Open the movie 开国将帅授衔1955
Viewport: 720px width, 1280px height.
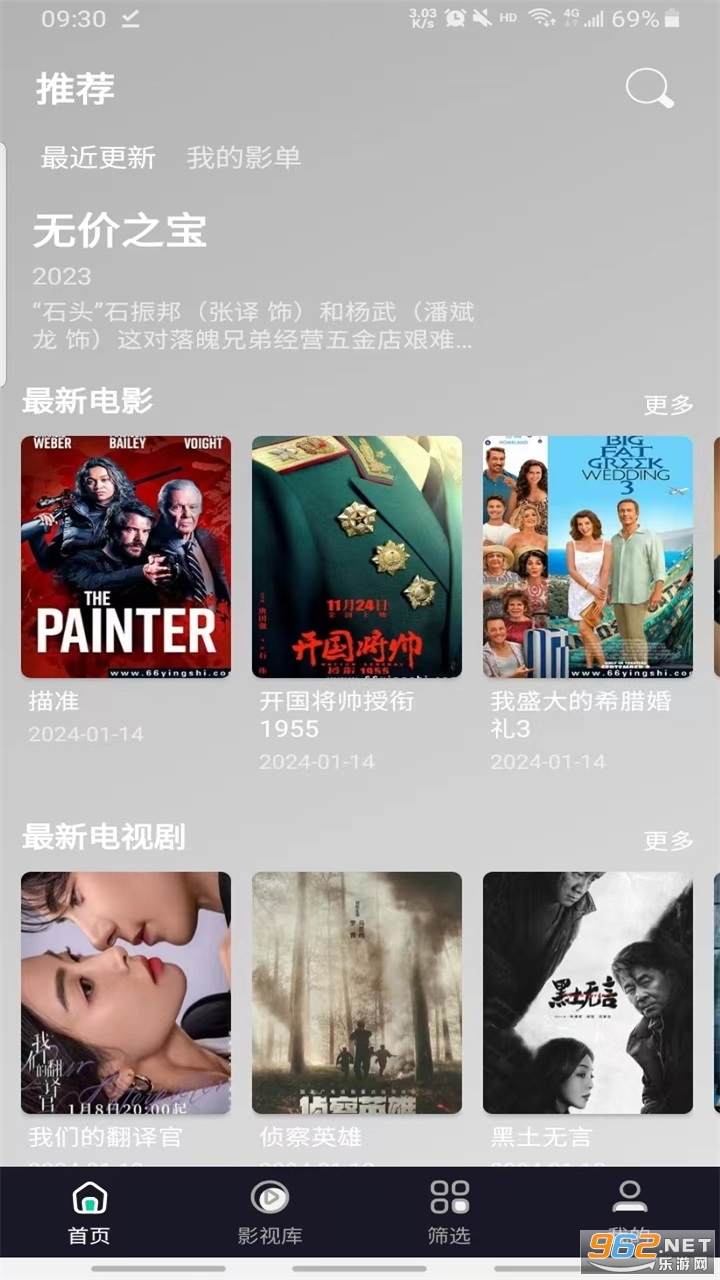tap(357, 557)
